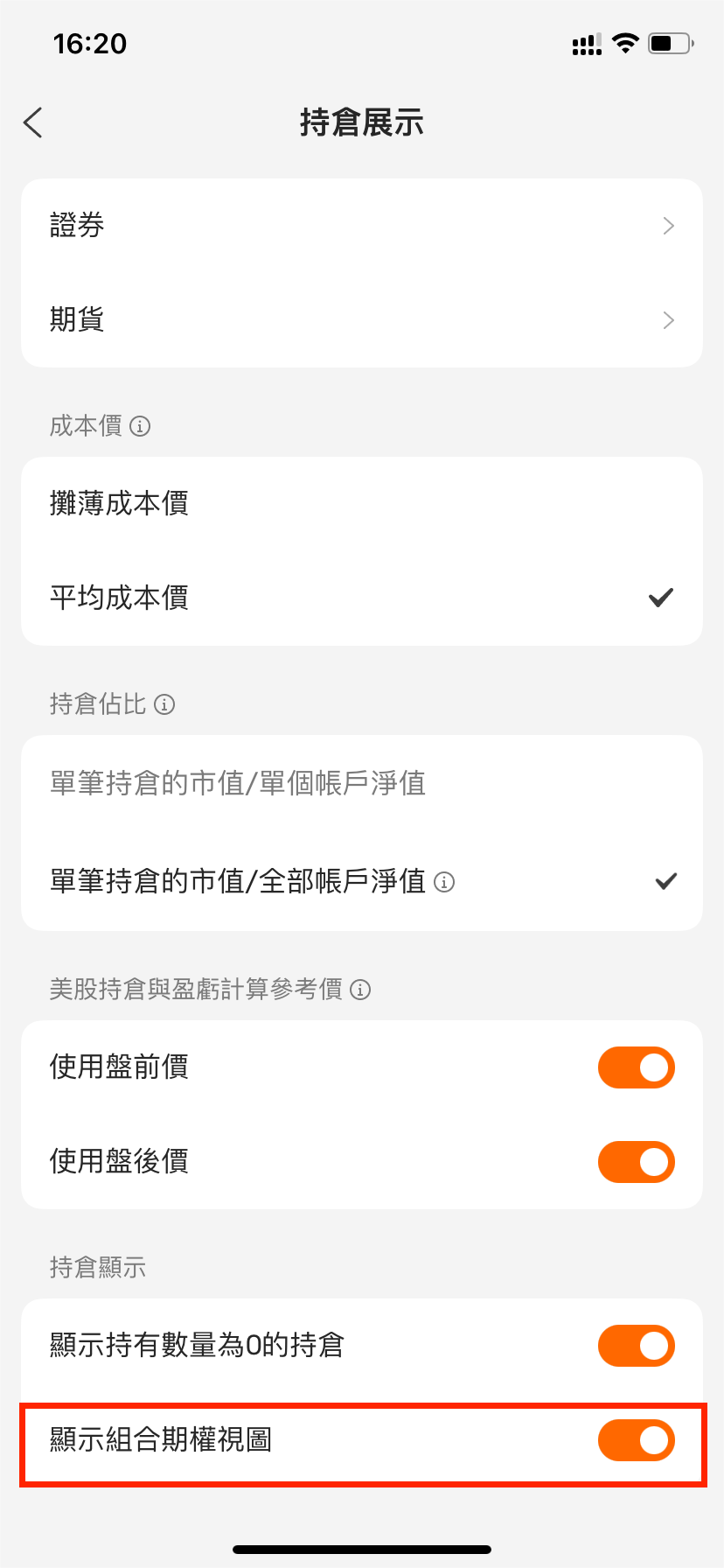Select 攤薄成本價 as cost price
Viewport: 724px width, 1568px height.
362,504
